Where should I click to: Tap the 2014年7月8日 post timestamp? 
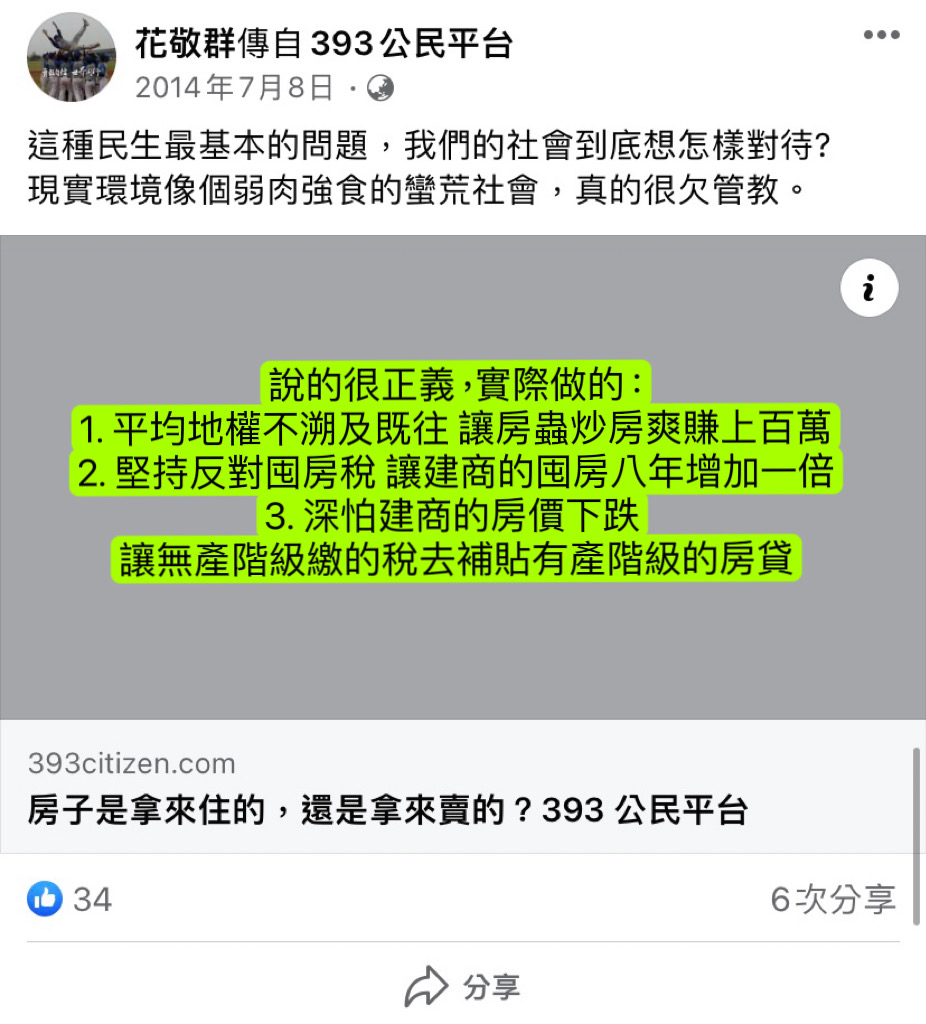point(234,88)
